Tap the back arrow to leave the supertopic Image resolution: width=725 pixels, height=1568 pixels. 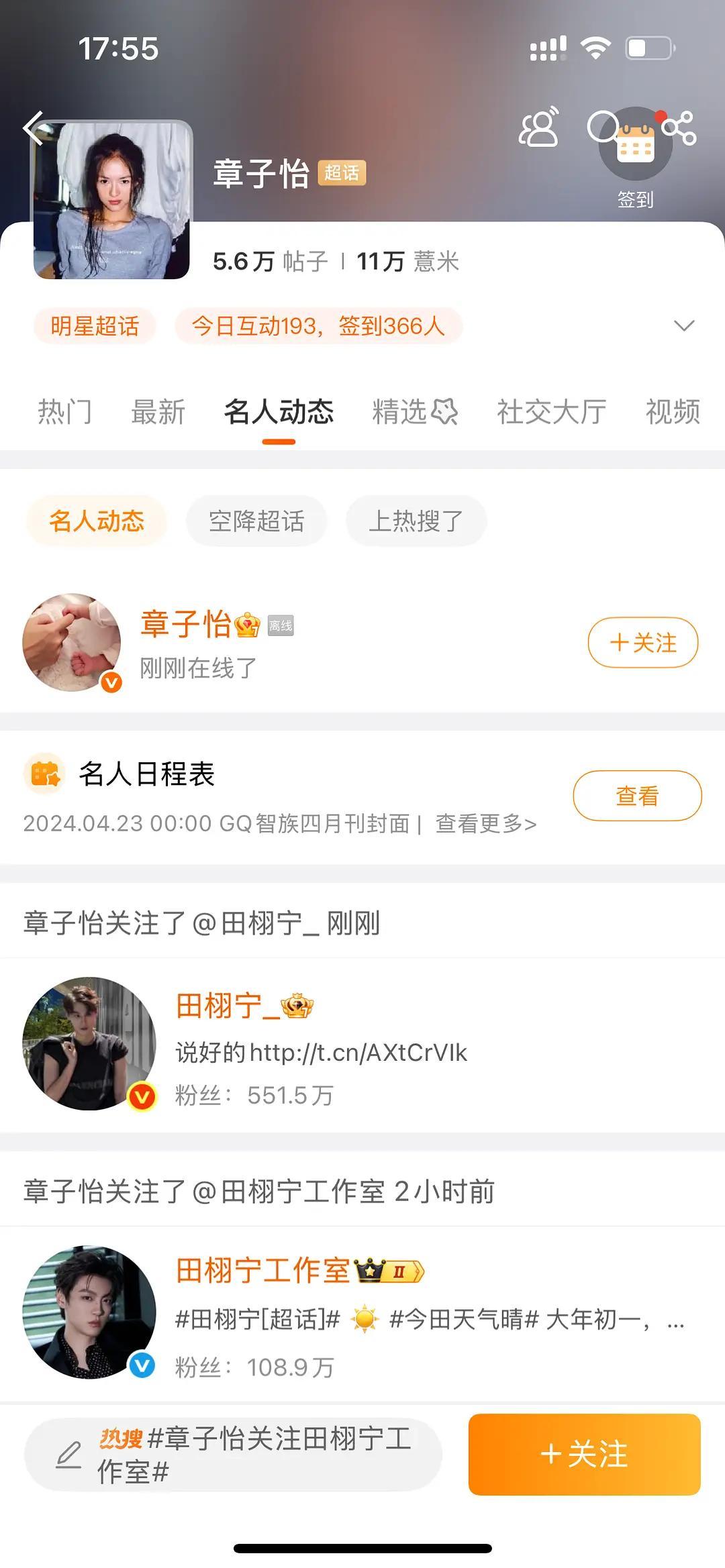[32, 127]
